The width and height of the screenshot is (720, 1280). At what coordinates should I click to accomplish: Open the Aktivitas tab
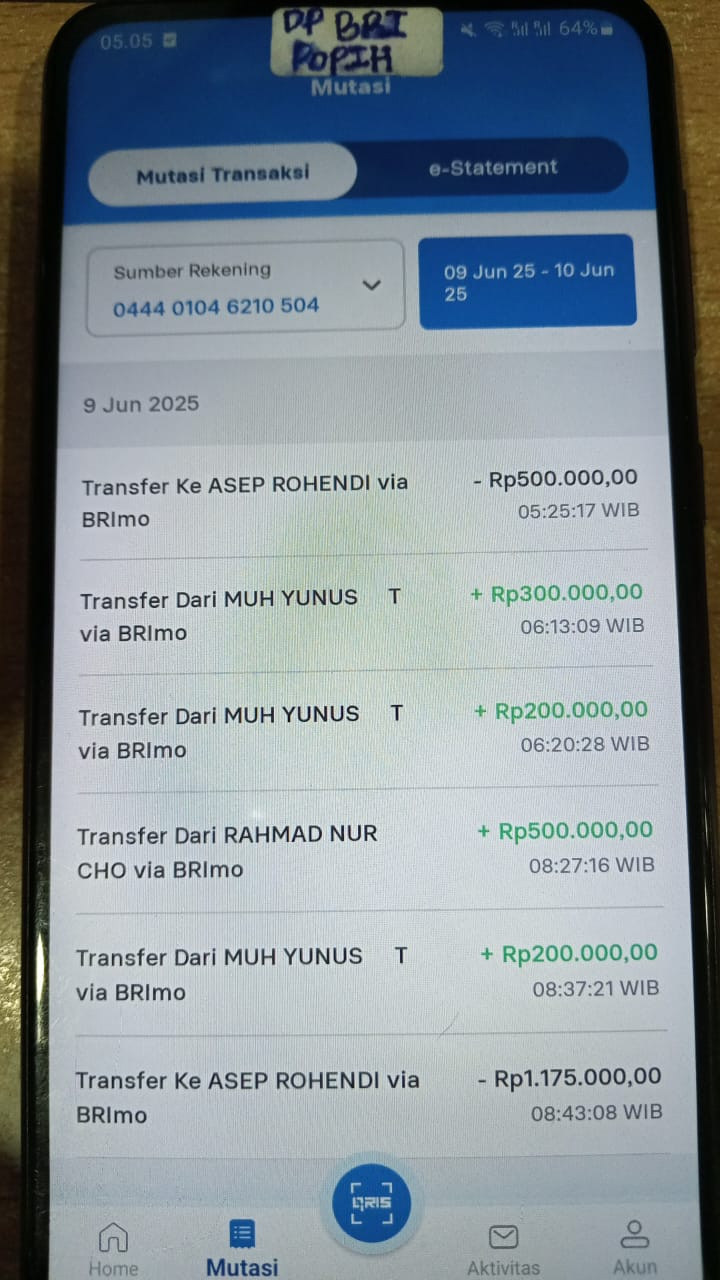pos(503,1249)
